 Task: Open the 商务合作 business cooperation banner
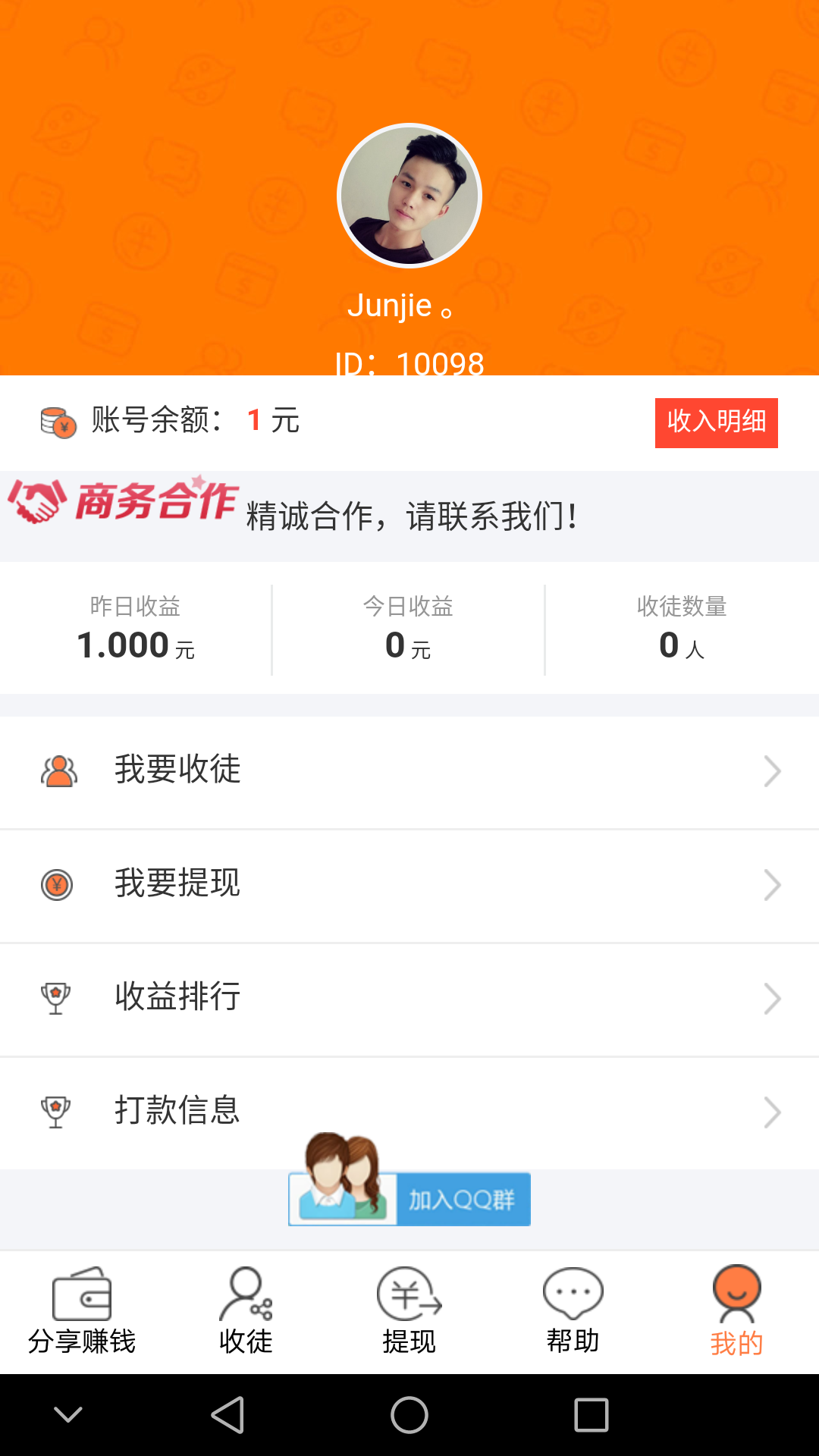click(x=409, y=516)
